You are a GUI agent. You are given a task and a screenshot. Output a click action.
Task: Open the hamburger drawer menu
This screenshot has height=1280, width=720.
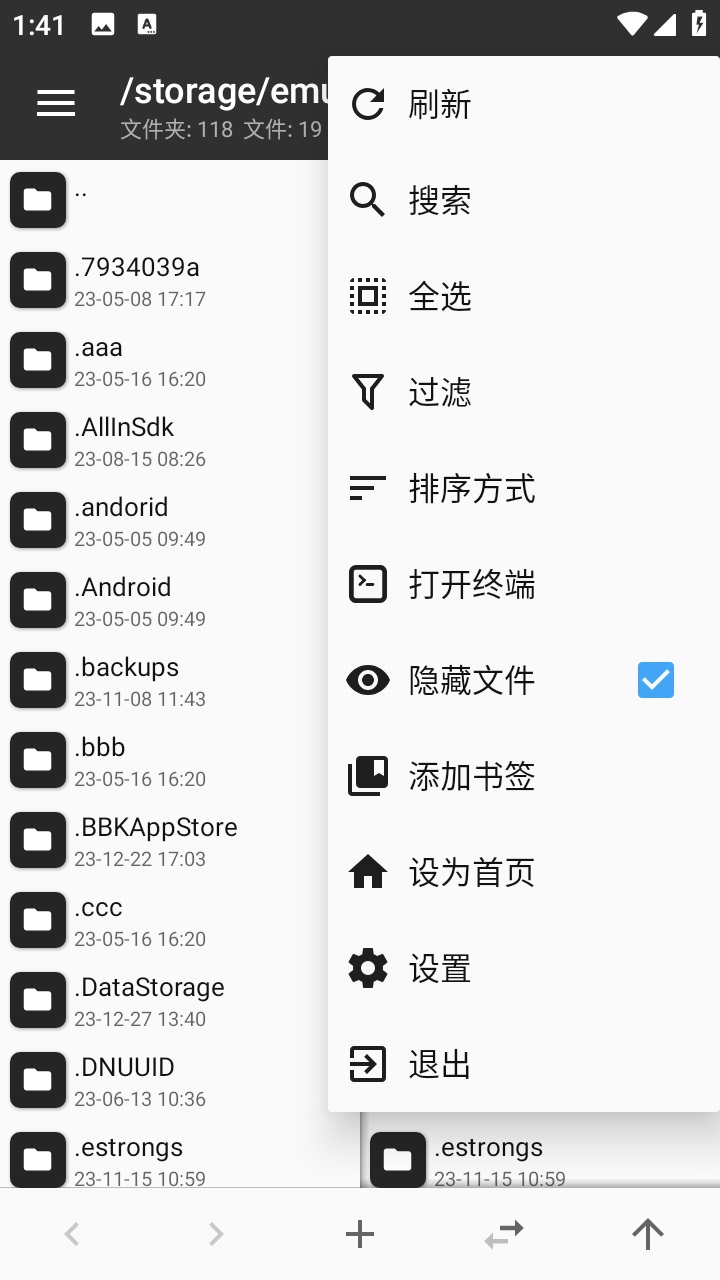pyautogui.click(x=56, y=103)
